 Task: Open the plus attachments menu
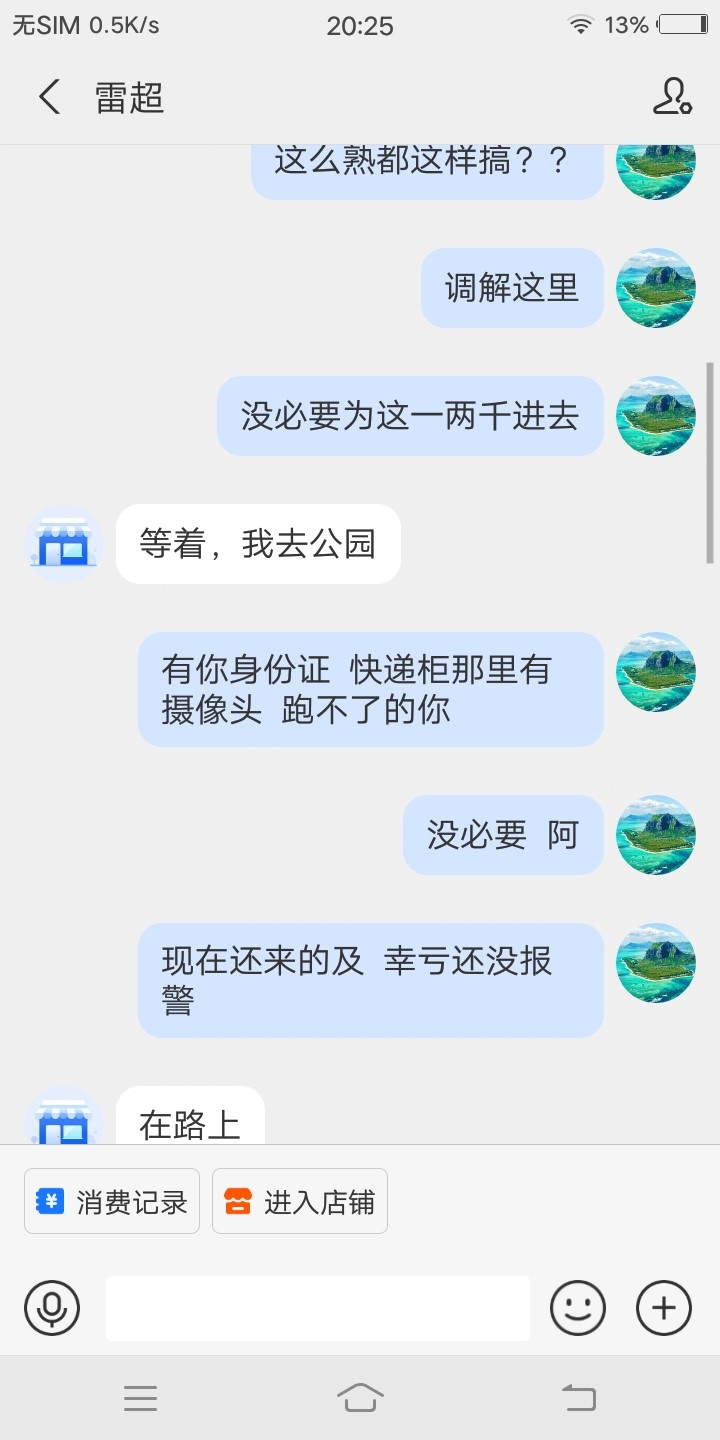tap(664, 1308)
